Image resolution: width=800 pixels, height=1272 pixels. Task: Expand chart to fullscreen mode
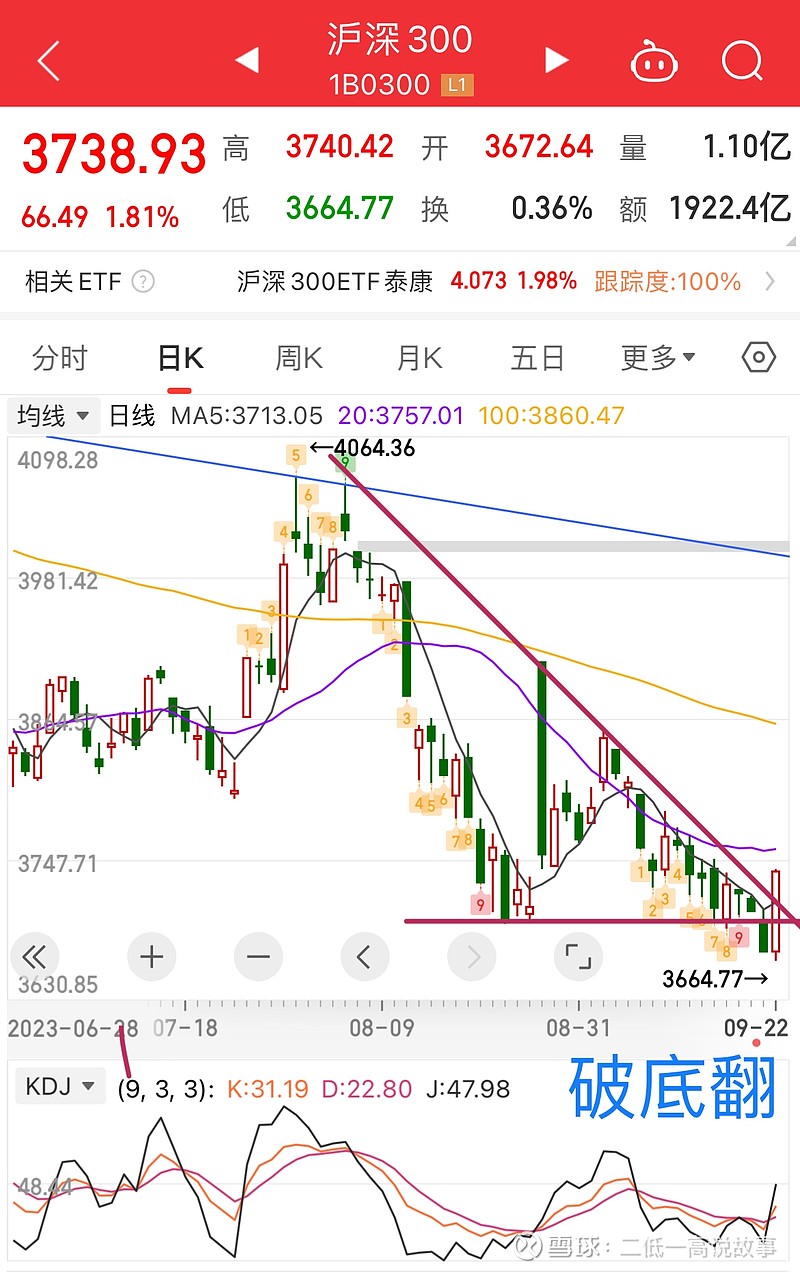coord(578,957)
